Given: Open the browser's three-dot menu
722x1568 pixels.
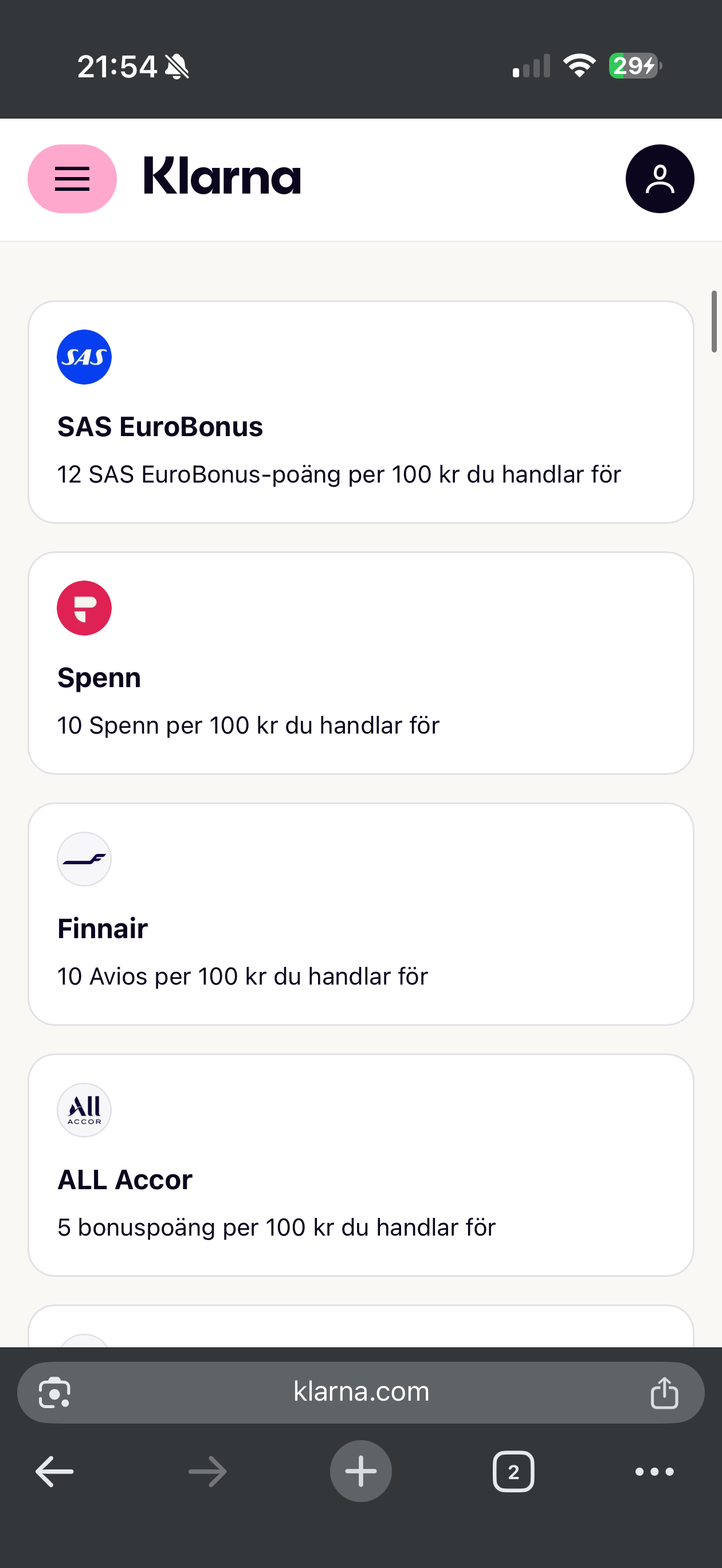Looking at the screenshot, I should (654, 1472).
